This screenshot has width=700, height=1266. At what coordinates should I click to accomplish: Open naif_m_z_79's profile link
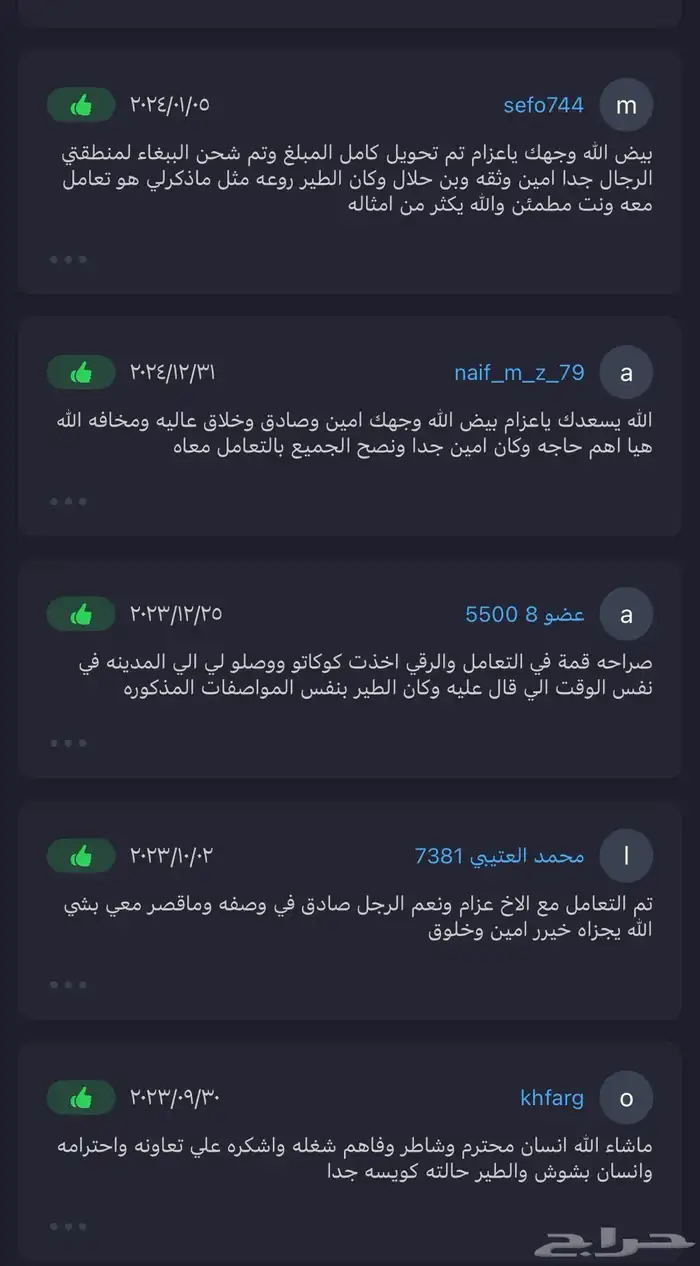click(x=519, y=373)
